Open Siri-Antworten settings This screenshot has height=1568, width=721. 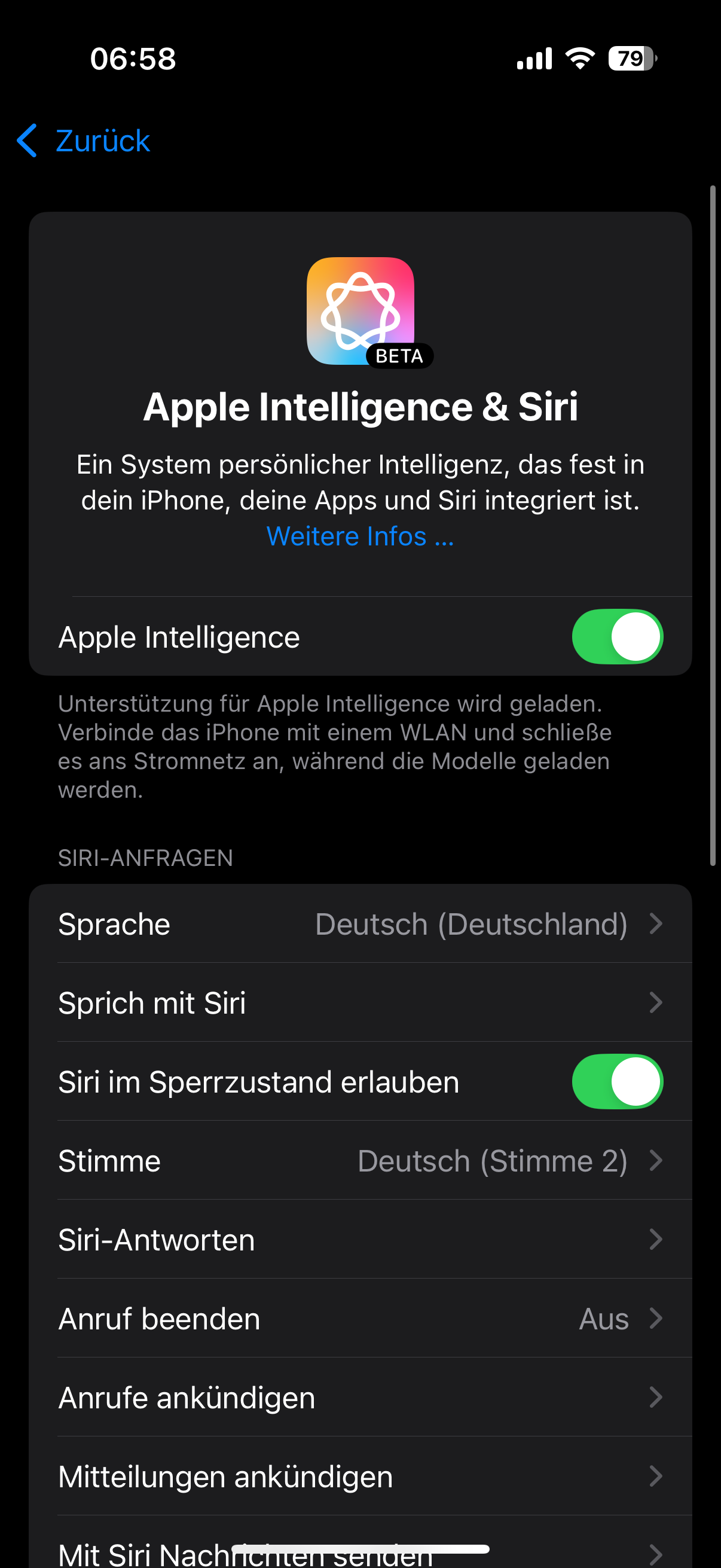click(360, 1239)
